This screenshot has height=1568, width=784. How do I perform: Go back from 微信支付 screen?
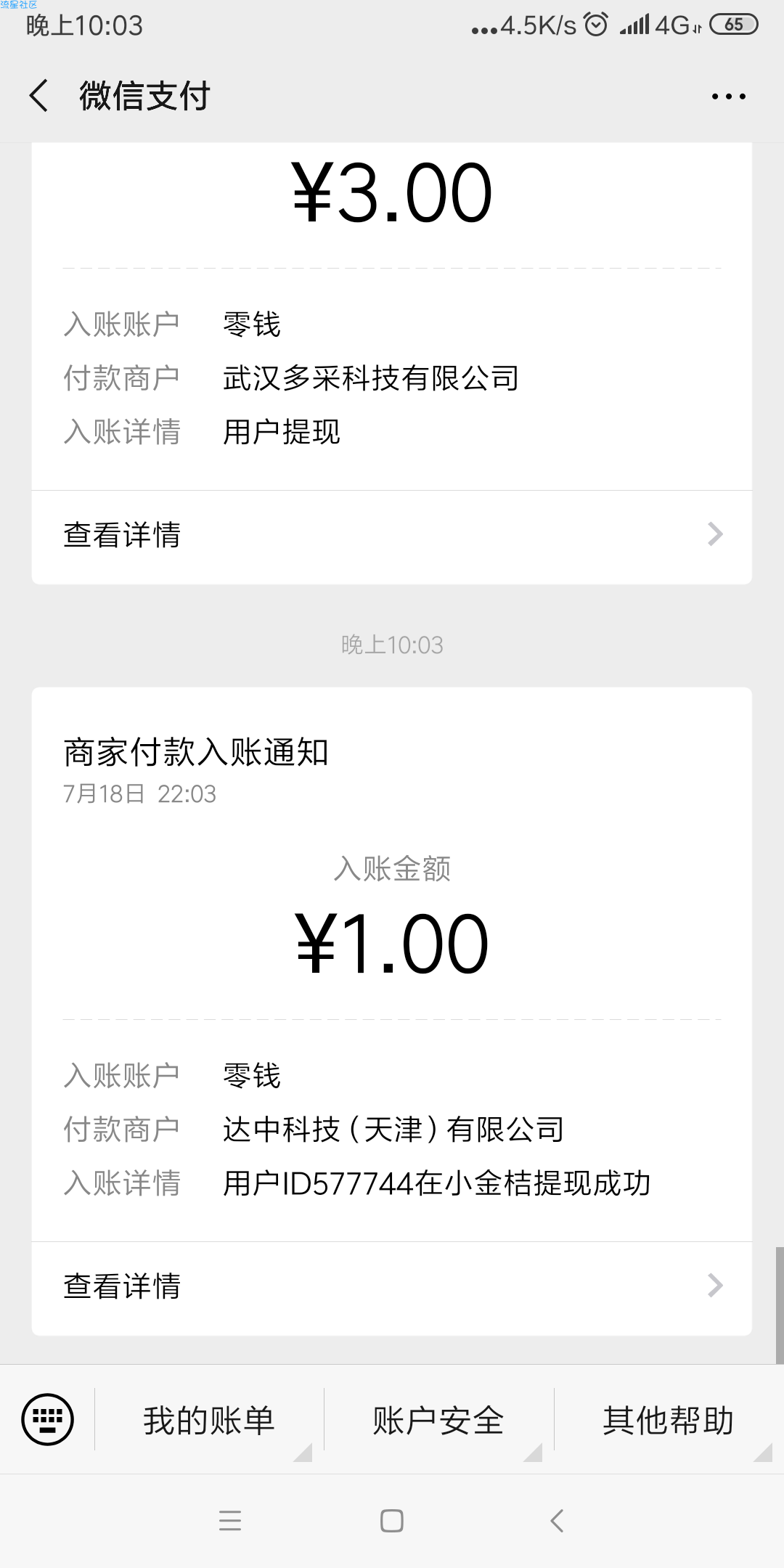(x=39, y=96)
